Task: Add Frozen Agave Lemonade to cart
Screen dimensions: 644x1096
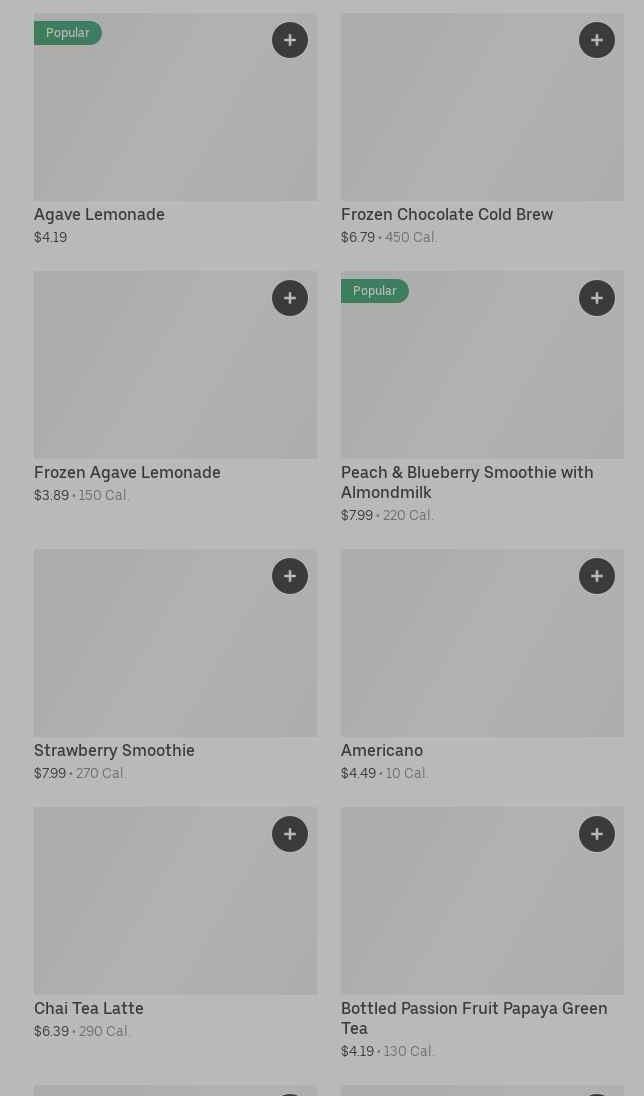Action: 289,298
